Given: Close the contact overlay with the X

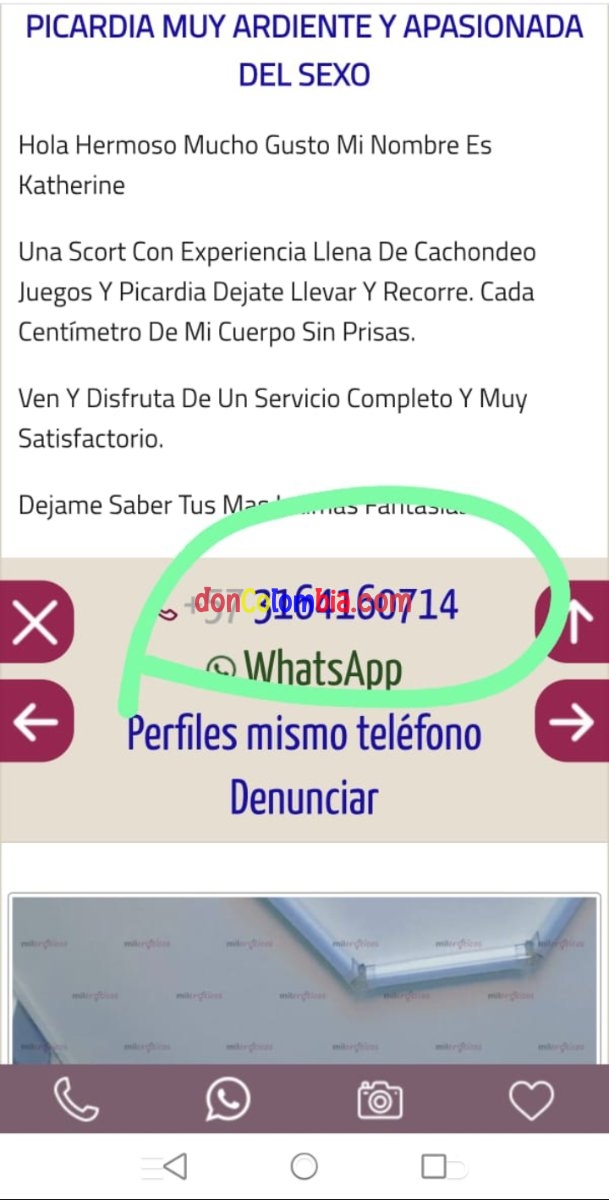Looking at the screenshot, I should click(35, 624).
